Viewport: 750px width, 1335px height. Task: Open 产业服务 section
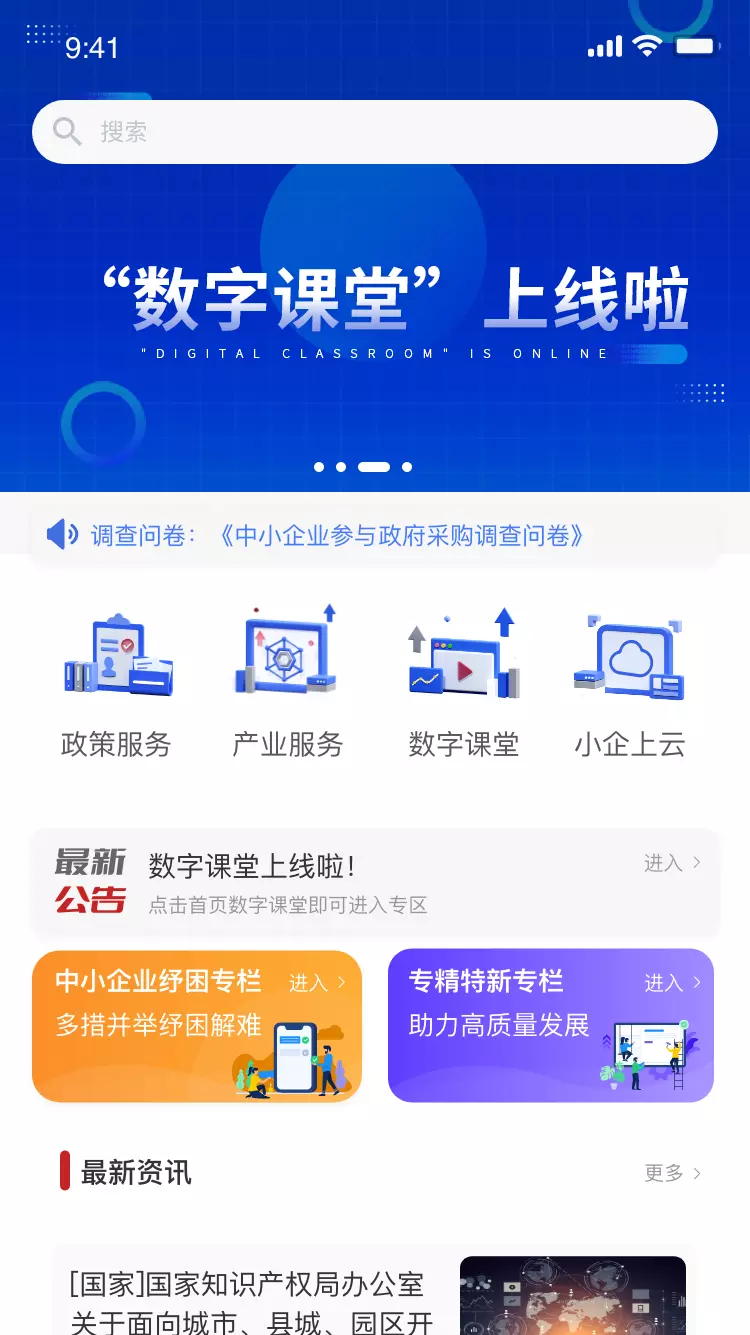[x=288, y=686]
